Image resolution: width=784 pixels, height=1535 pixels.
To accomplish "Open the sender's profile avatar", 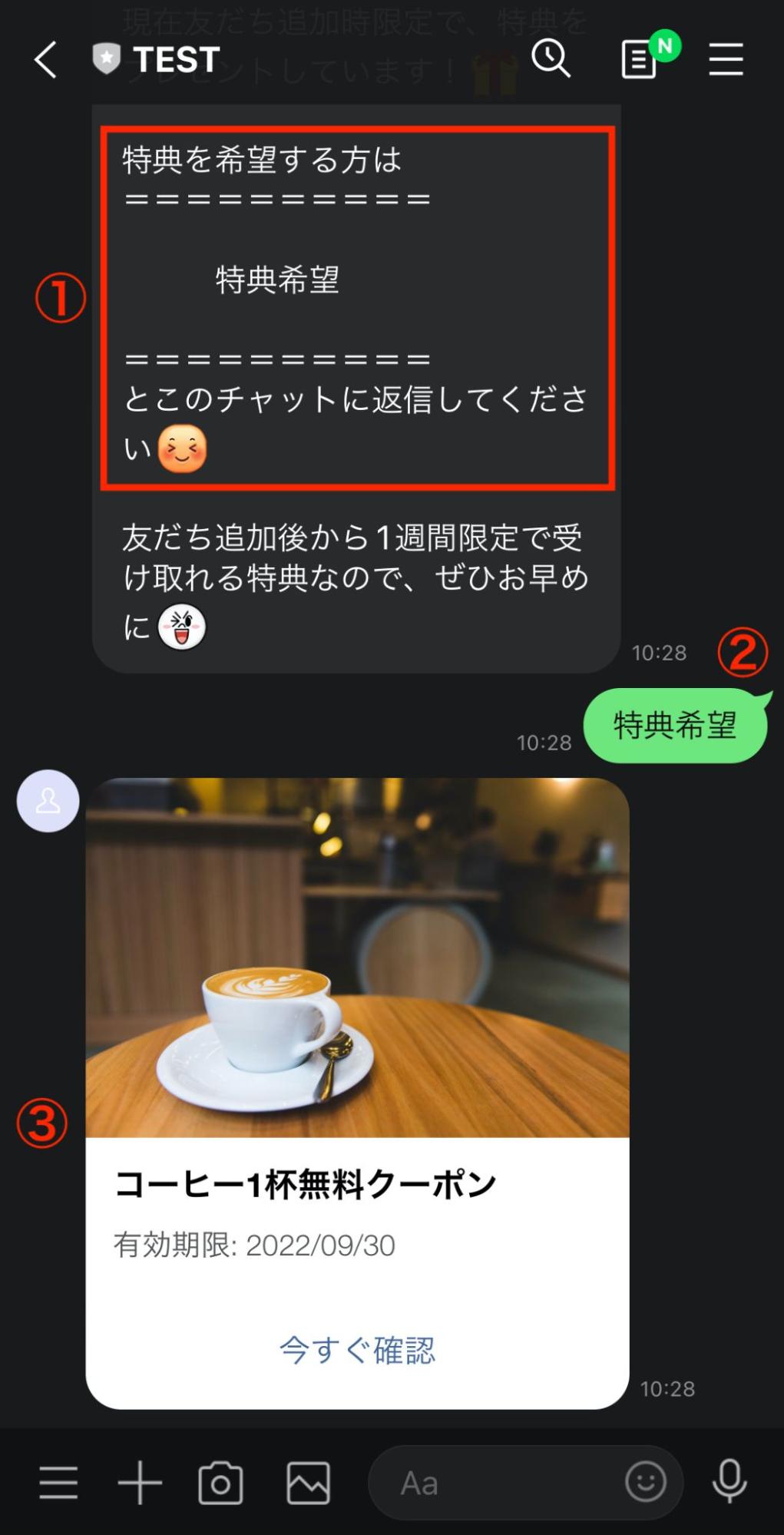I will tap(48, 800).
